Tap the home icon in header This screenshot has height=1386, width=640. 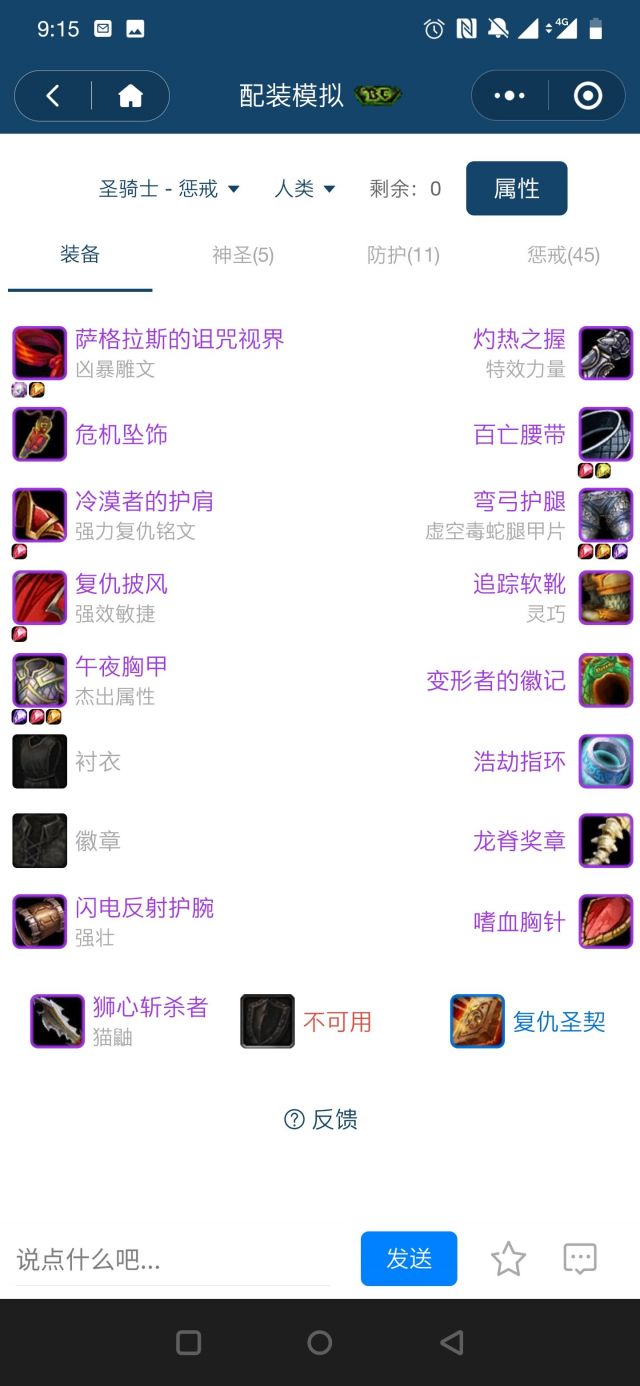(x=130, y=96)
